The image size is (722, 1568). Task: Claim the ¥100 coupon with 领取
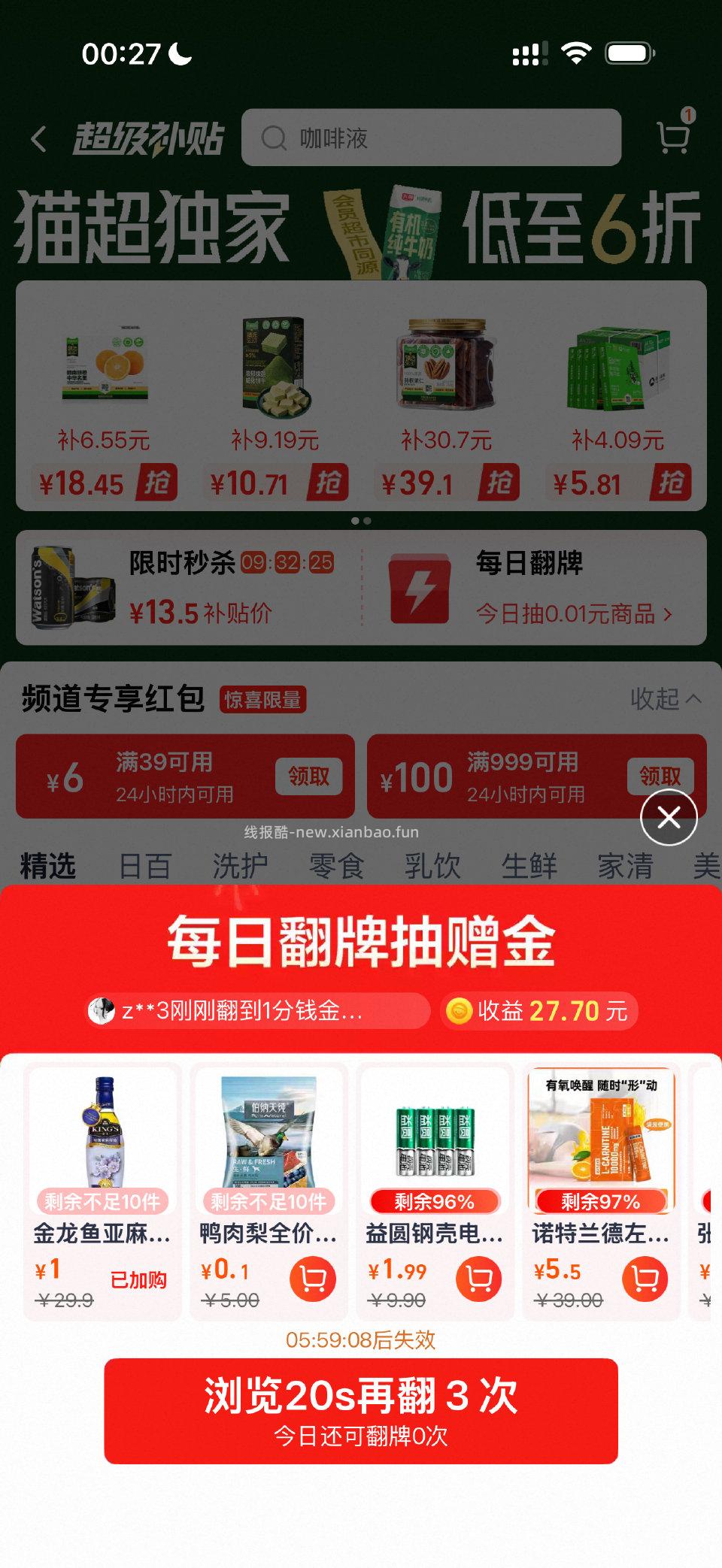[661, 777]
